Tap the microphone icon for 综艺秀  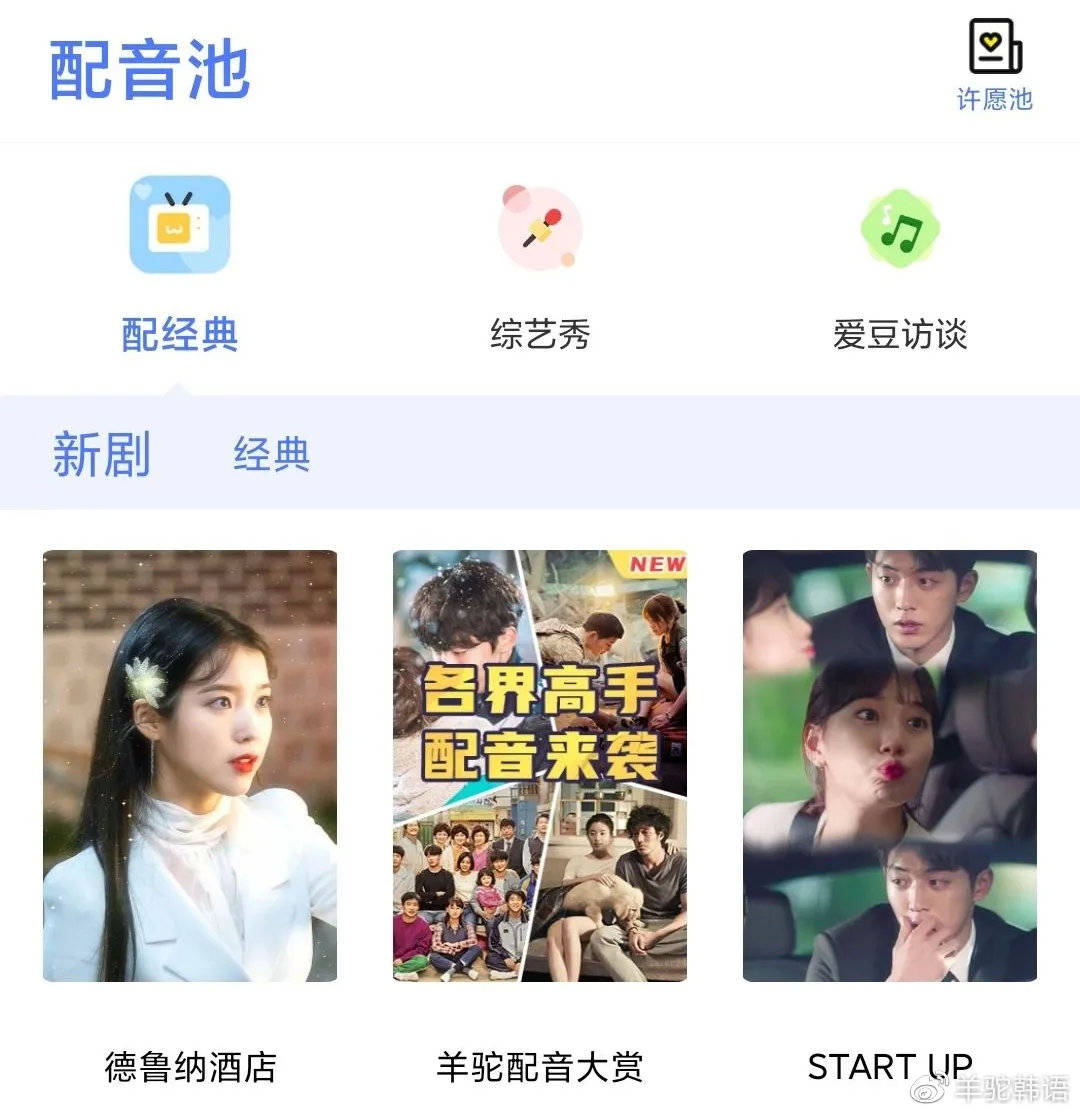pyautogui.click(x=540, y=228)
